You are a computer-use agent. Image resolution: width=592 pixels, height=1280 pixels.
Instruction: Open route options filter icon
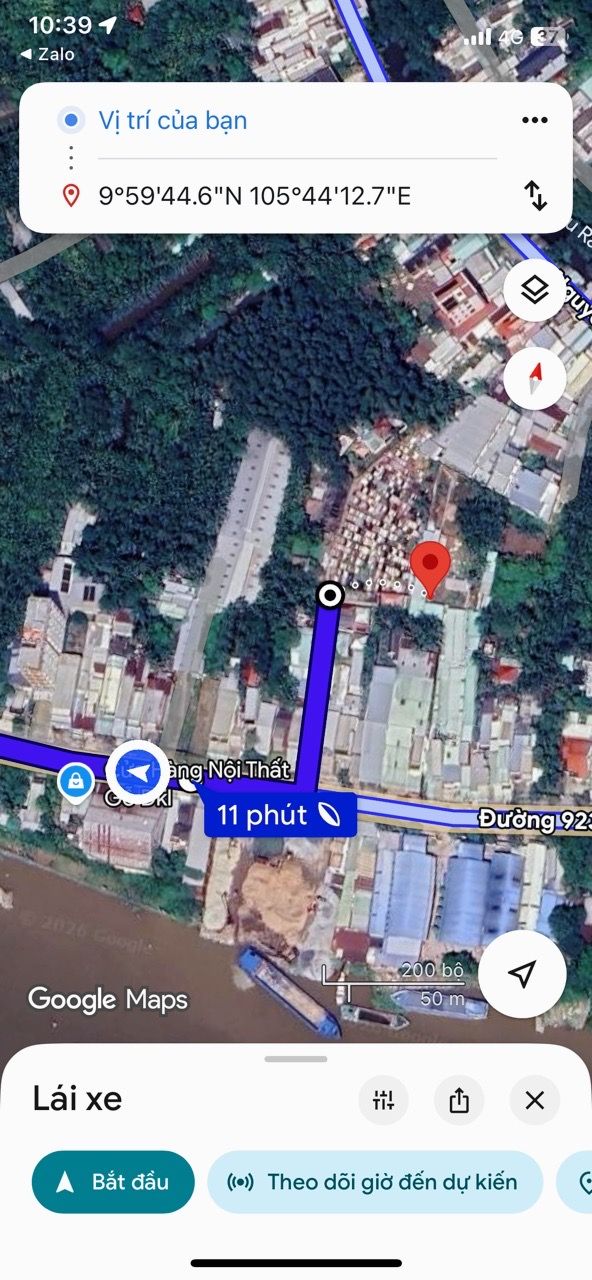[384, 1101]
